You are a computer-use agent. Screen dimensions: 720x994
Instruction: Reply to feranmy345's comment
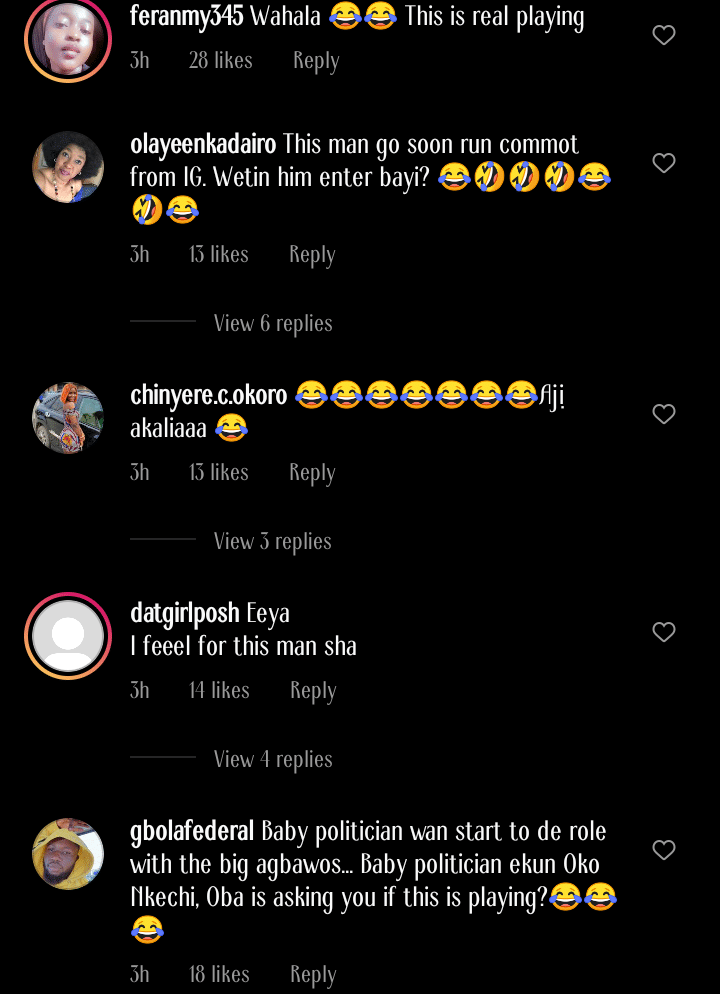(x=316, y=61)
